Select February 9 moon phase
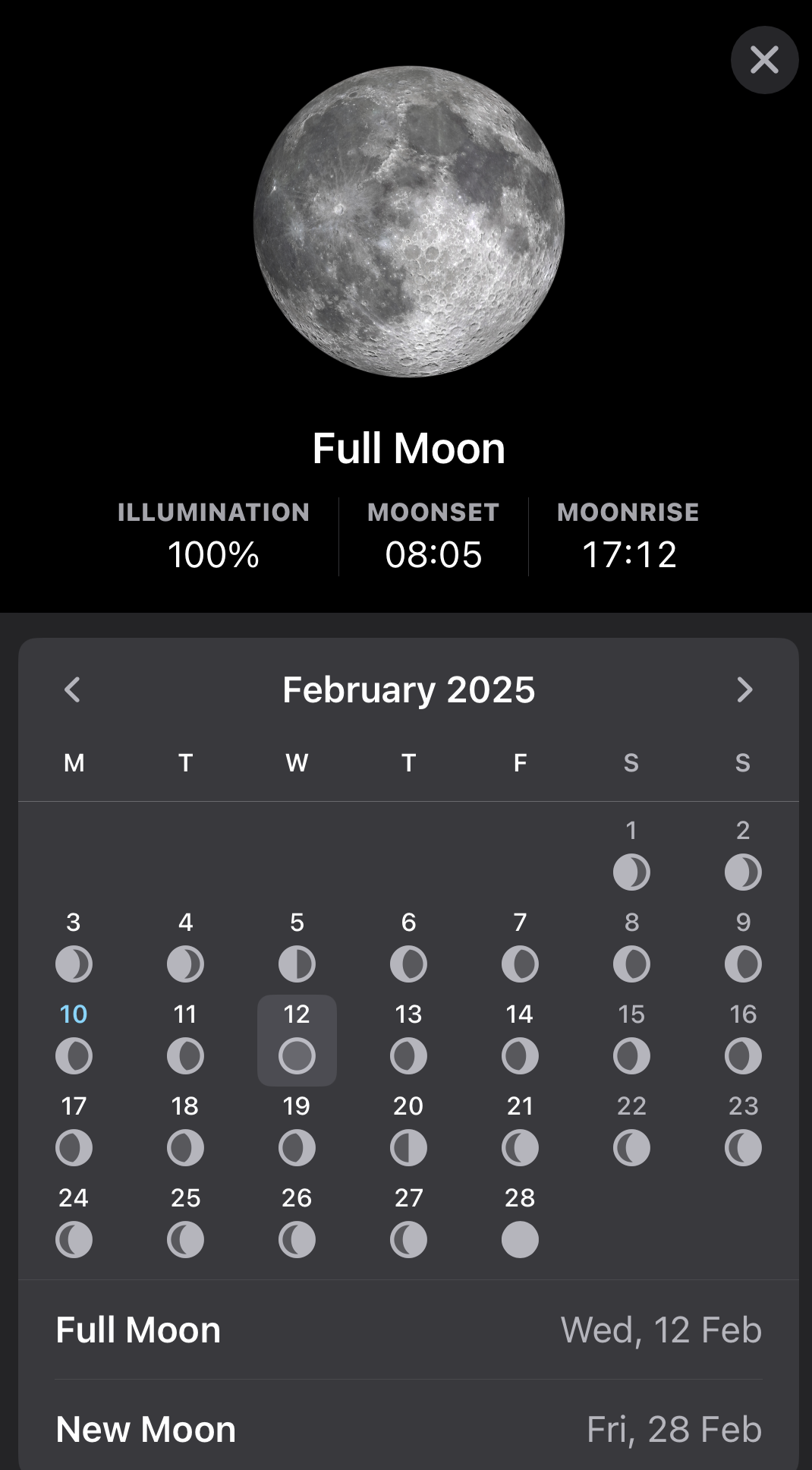The width and height of the screenshot is (812, 1470). coord(743,946)
